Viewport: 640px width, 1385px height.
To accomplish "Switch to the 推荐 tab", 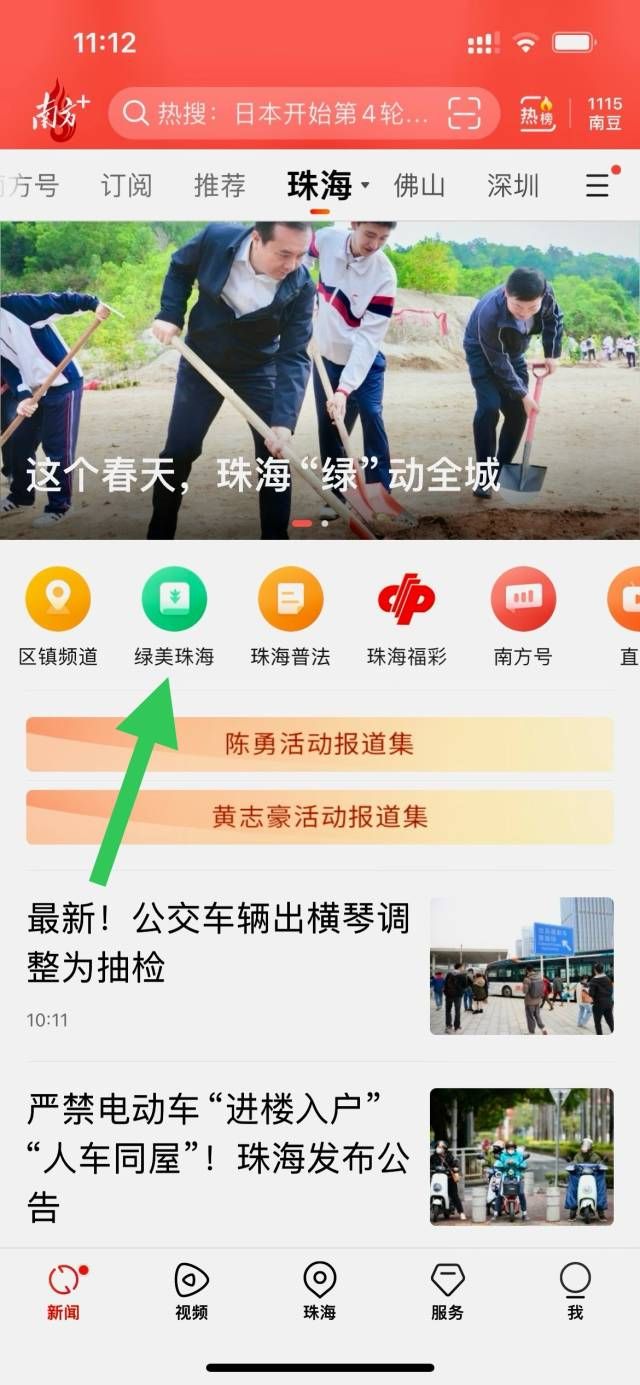I will (220, 185).
